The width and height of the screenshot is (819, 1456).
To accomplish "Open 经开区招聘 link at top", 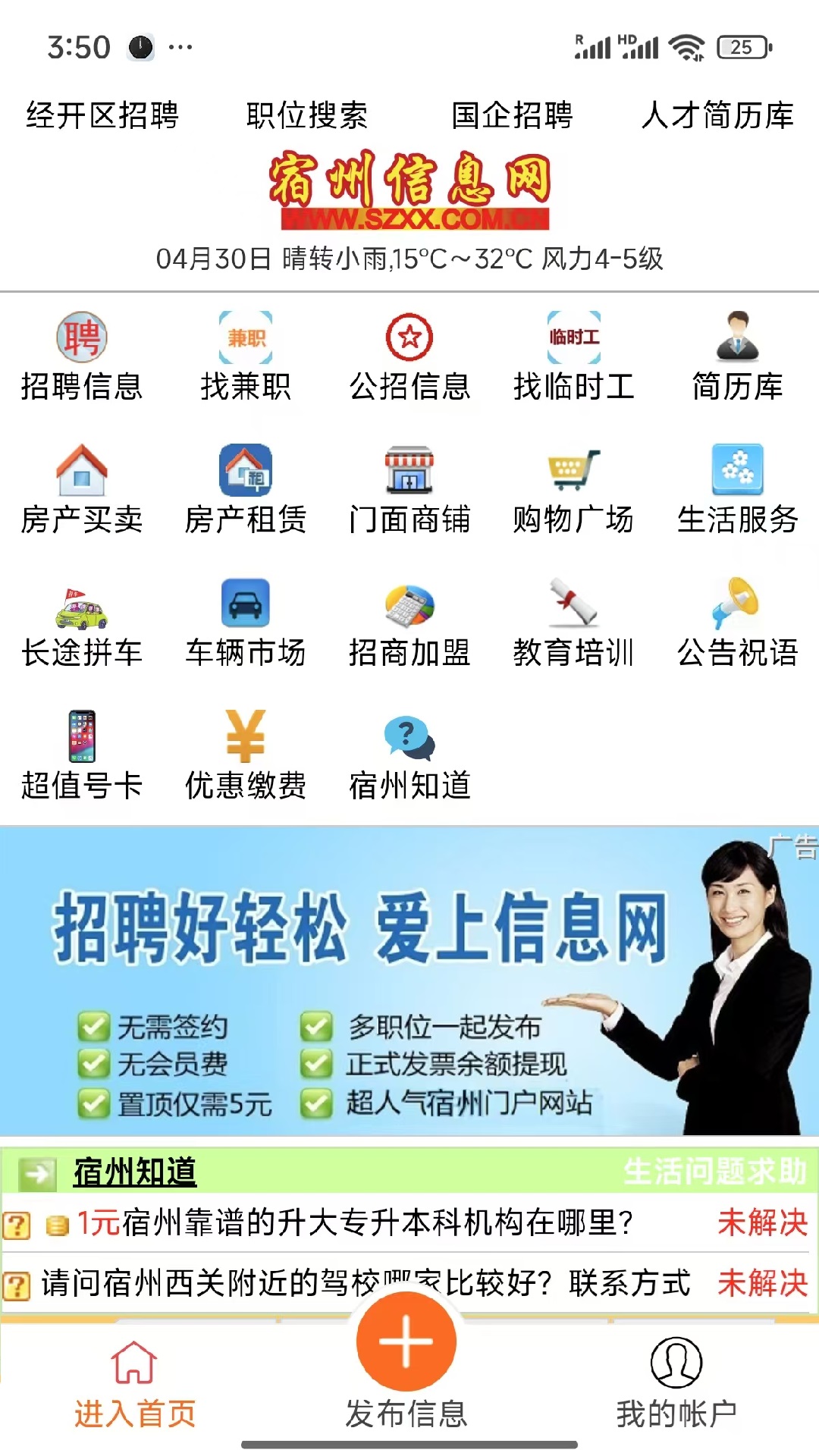I will pyautogui.click(x=102, y=115).
